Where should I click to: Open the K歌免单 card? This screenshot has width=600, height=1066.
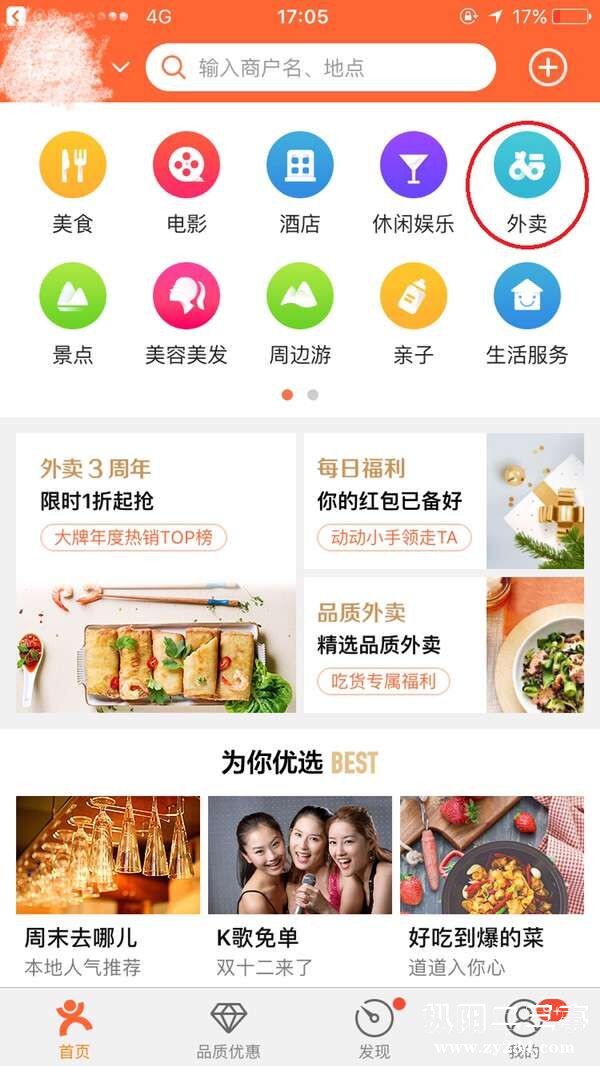[x=300, y=886]
